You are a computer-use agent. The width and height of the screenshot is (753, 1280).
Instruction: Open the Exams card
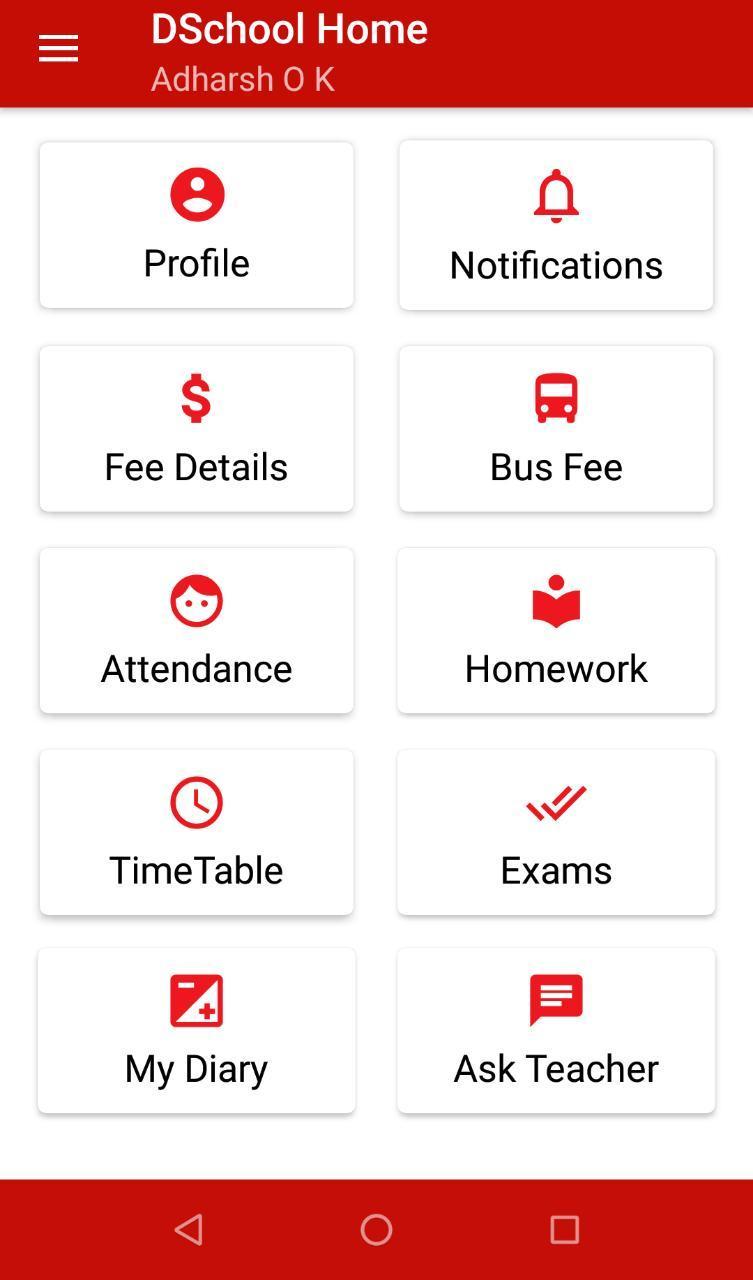[x=556, y=832]
